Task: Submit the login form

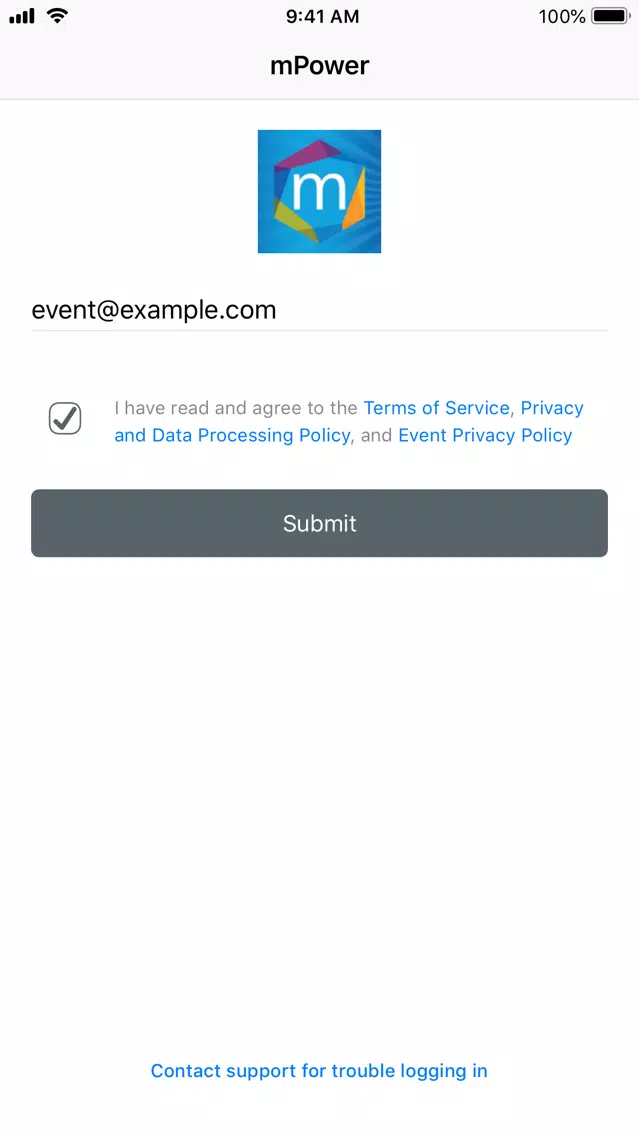Action: (320, 523)
